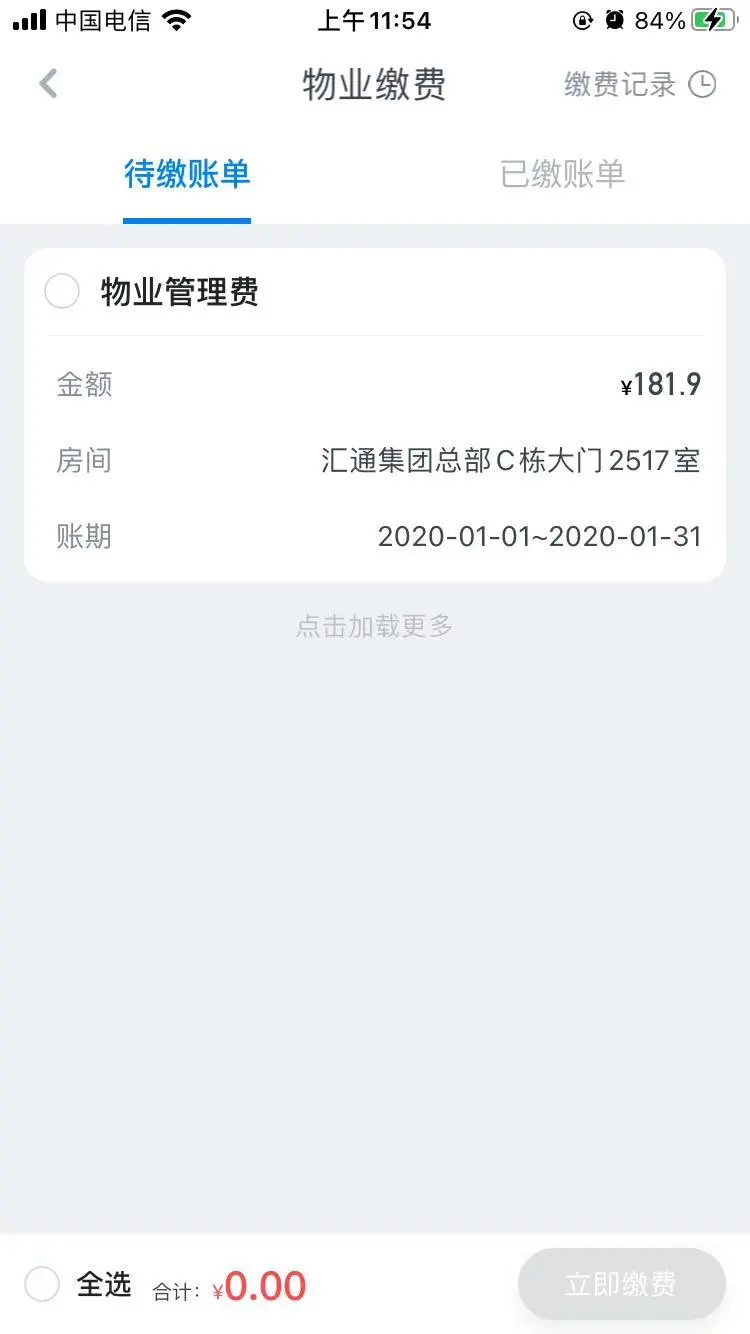
Task: Open the 待缴账单 tab
Action: coord(186,174)
